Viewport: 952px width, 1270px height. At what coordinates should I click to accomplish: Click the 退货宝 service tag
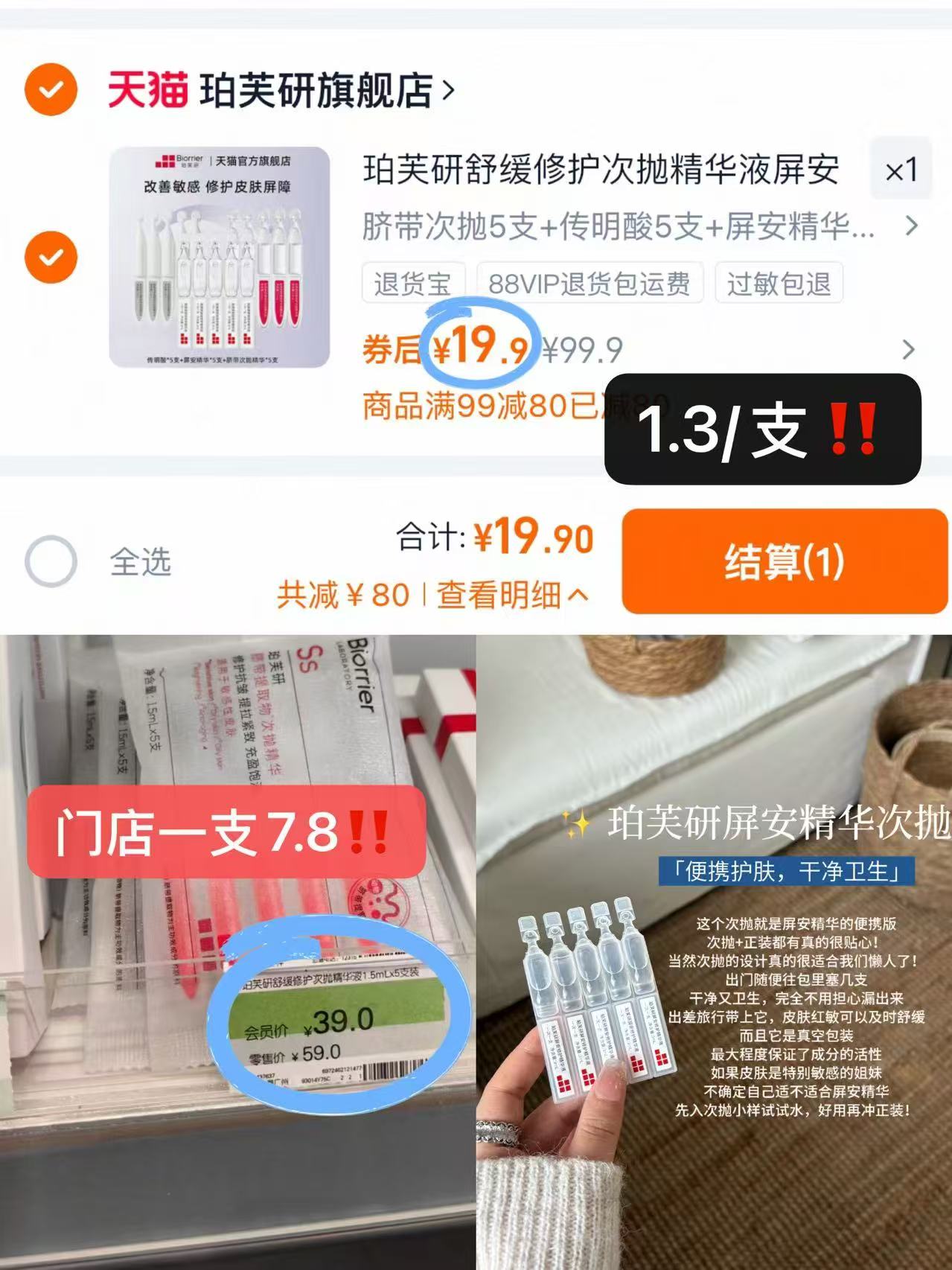click(415, 284)
